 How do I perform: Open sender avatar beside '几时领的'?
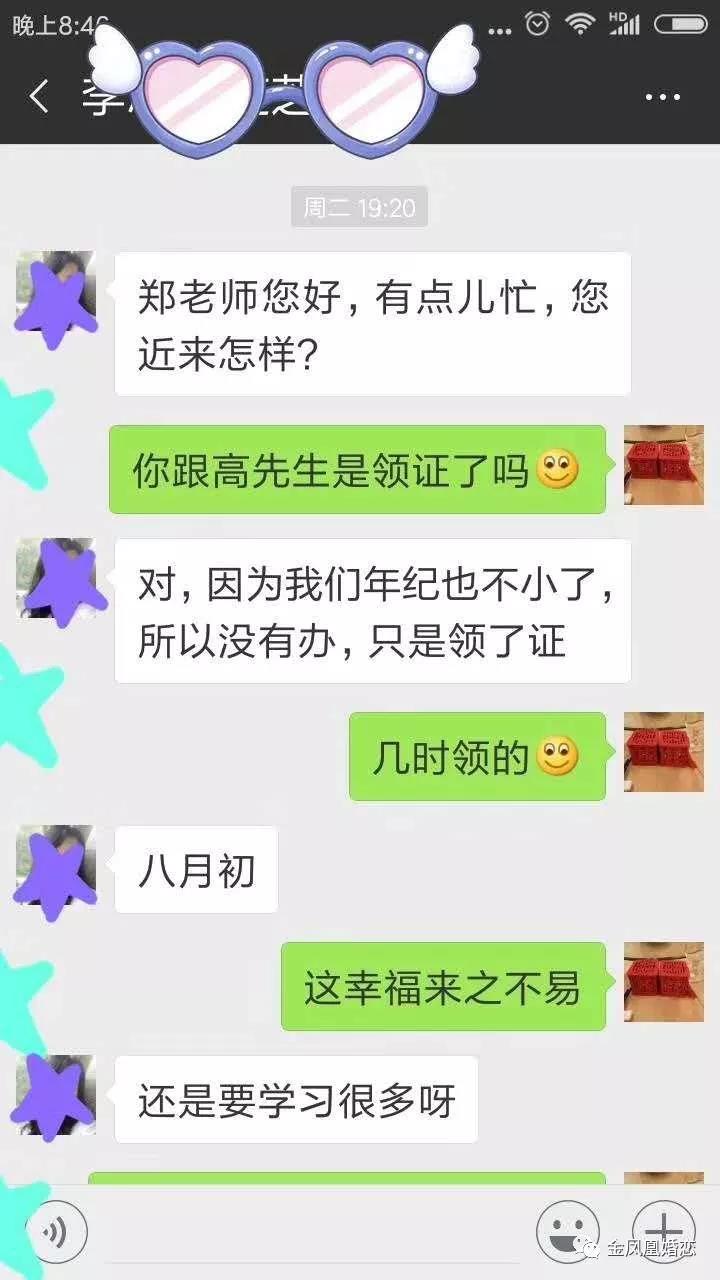click(x=663, y=752)
